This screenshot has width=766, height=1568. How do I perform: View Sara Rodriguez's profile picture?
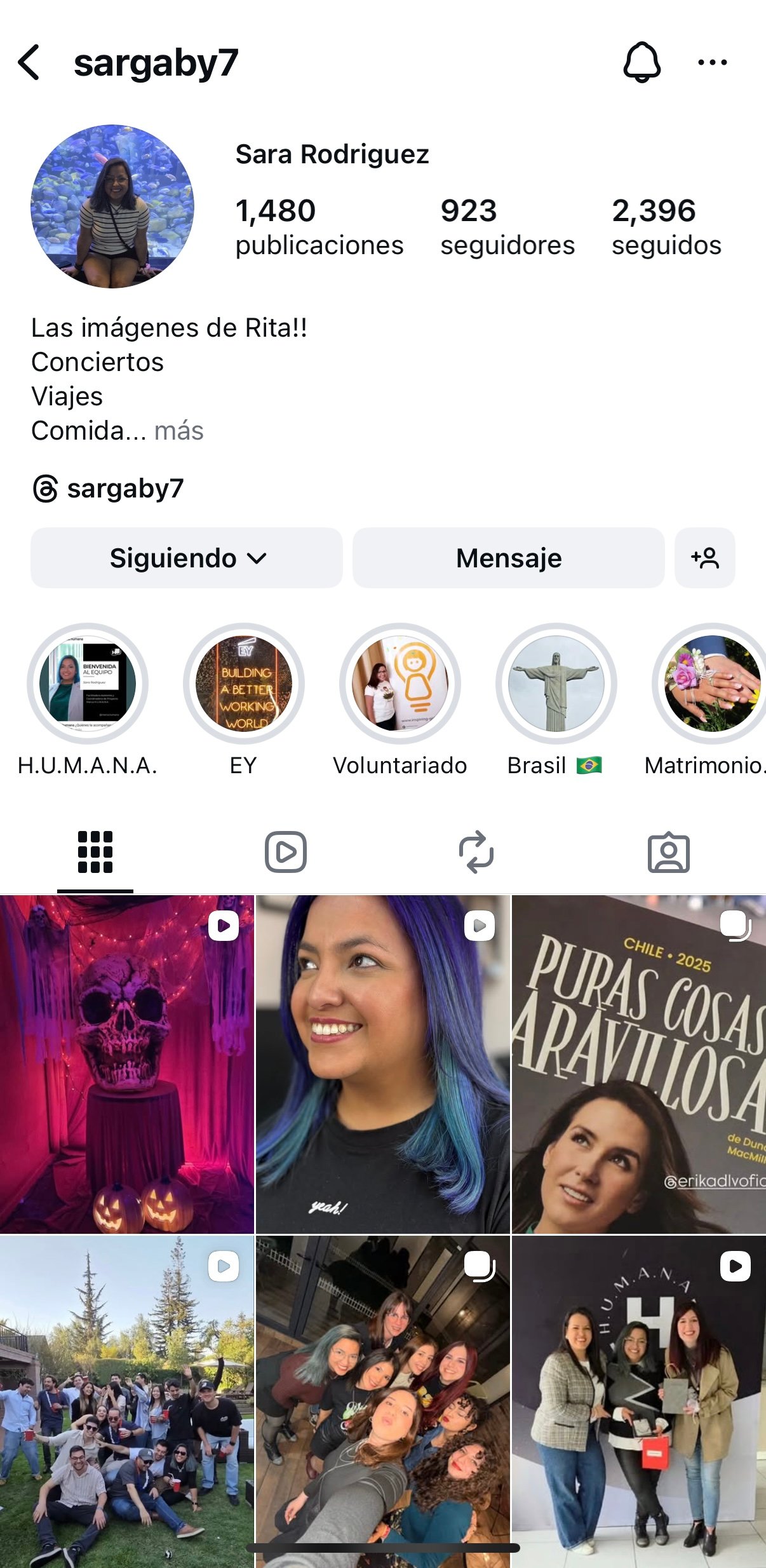(112, 206)
